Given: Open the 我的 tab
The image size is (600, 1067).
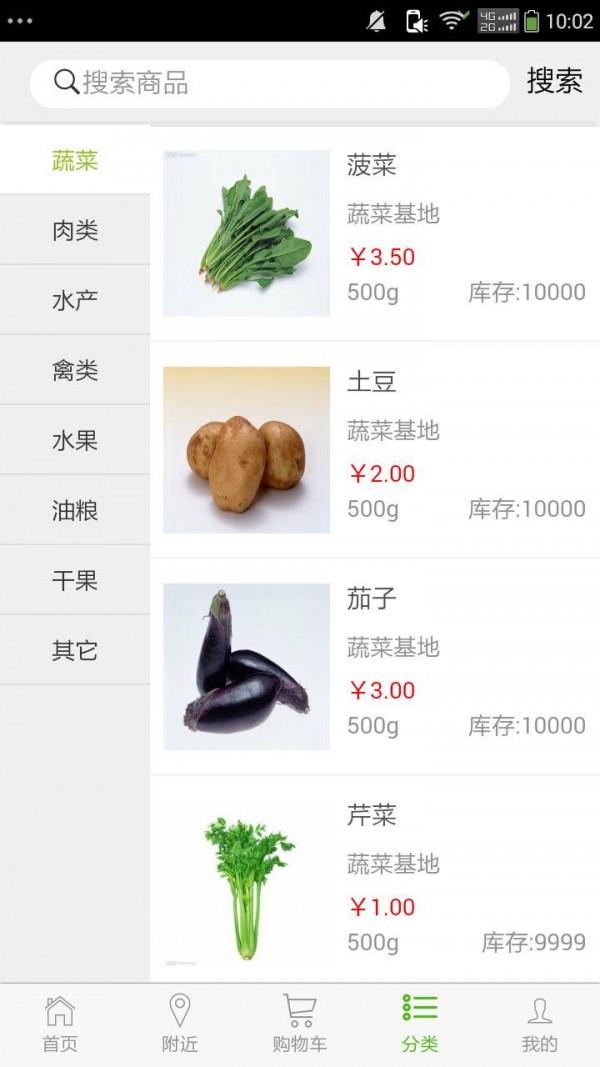Looking at the screenshot, I should click(x=540, y=1025).
